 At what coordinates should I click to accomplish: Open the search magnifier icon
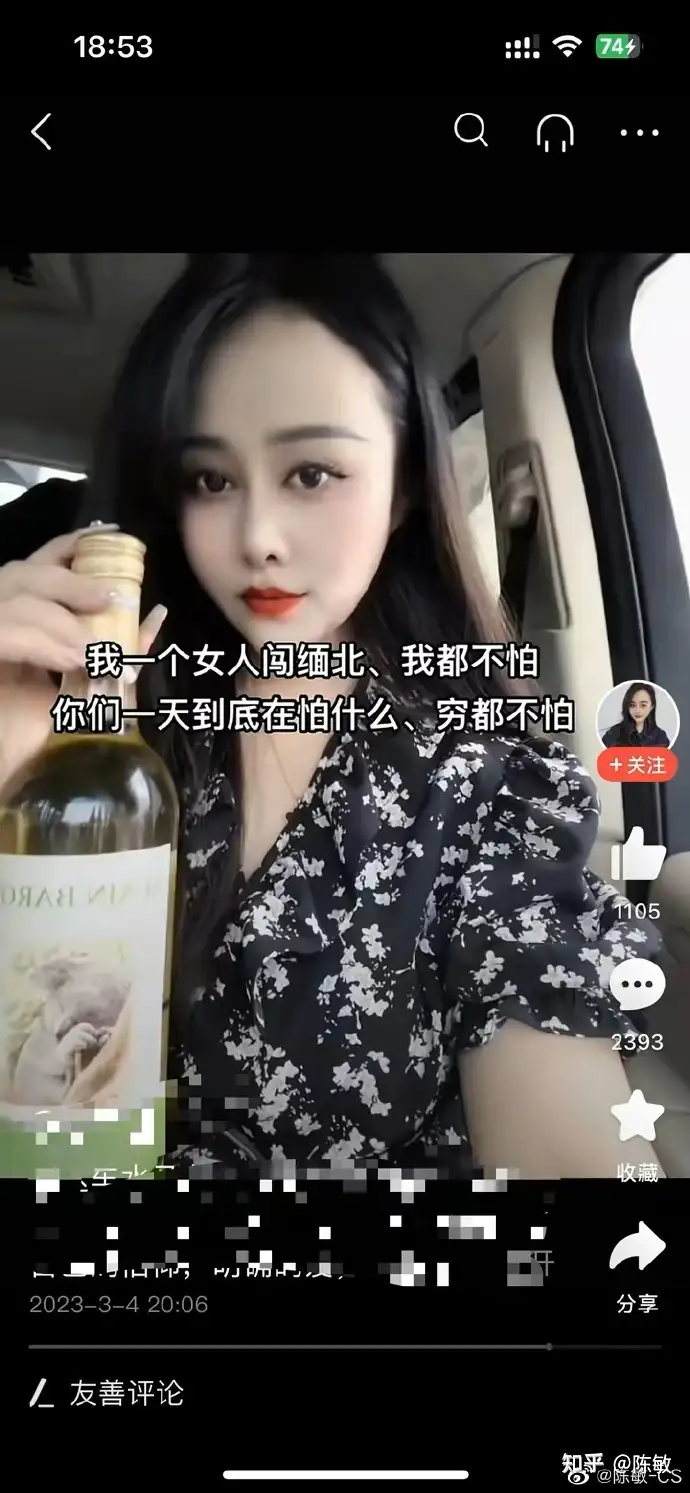point(471,131)
